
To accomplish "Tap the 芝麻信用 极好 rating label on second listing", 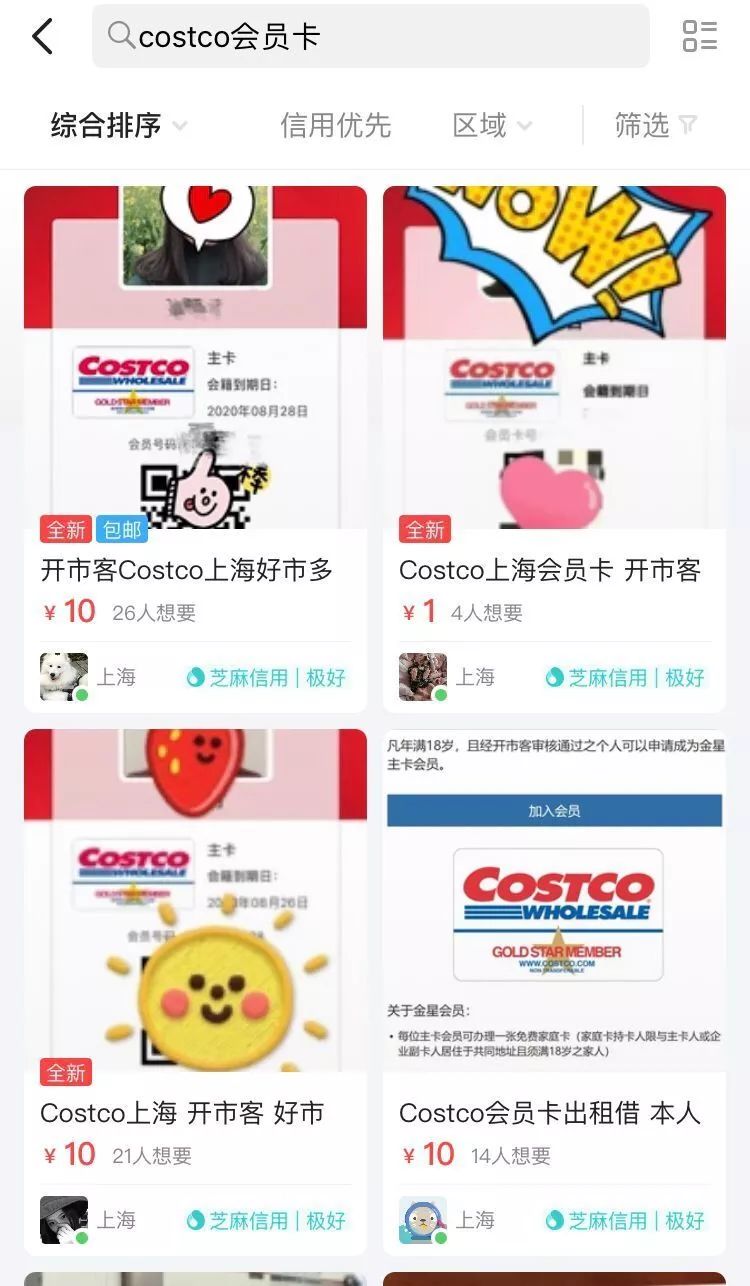I will (625, 677).
